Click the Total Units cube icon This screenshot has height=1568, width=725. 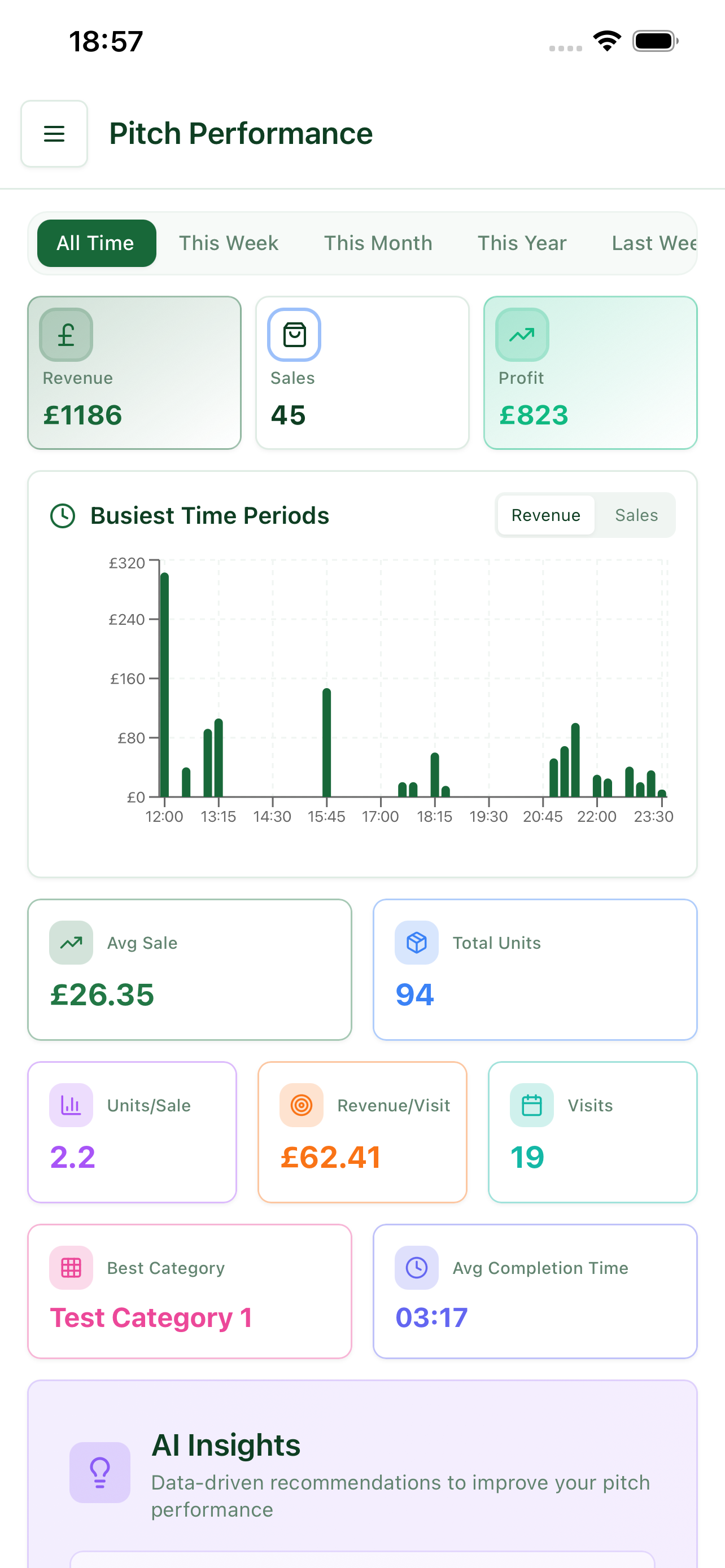click(416, 942)
